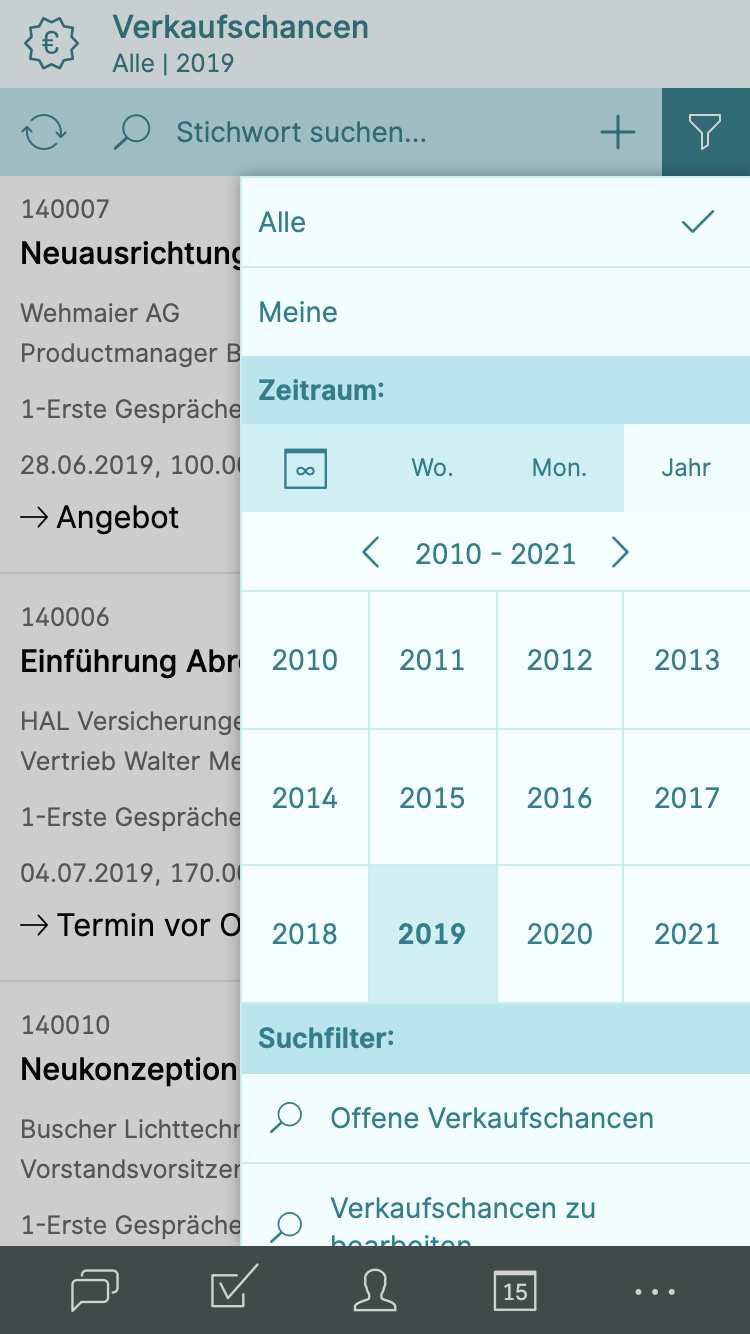
Task: Switch time range to Mon.
Action: (x=559, y=468)
